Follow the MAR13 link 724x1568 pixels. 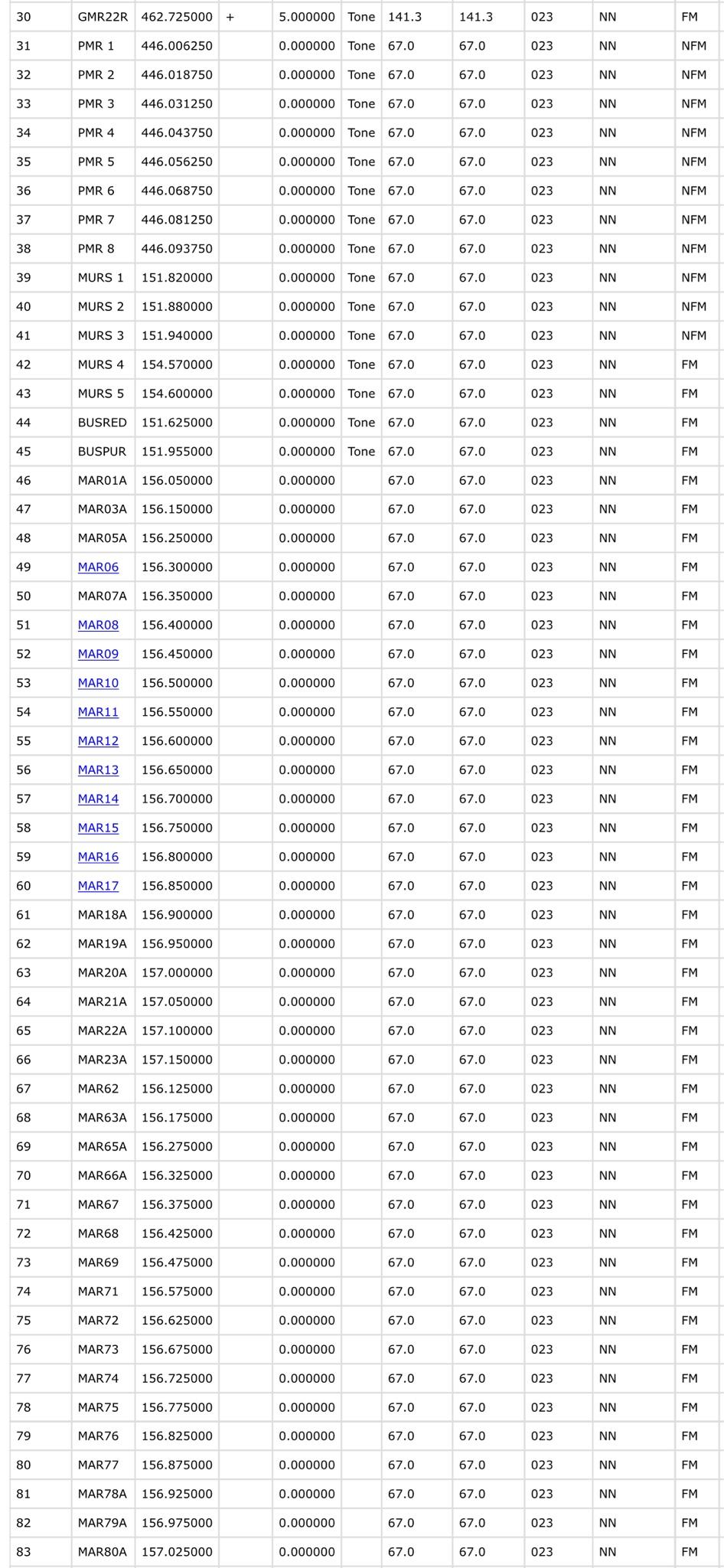click(x=98, y=770)
